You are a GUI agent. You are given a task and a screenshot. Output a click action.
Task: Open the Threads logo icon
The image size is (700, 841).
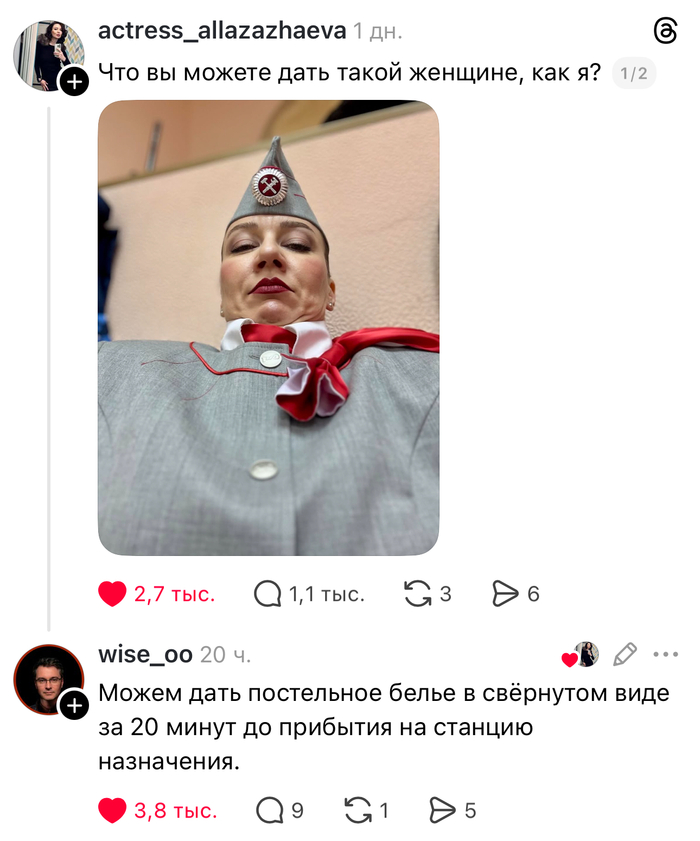[x=665, y=30]
